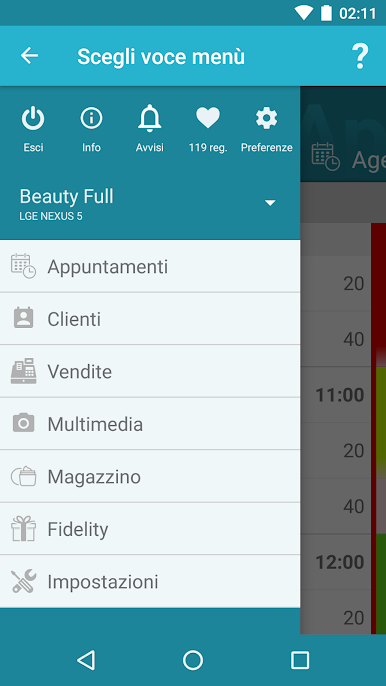Viewport: 386px width, 686px height.
Task: Tap the 119 reg. heart icon
Action: click(x=208, y=119)
